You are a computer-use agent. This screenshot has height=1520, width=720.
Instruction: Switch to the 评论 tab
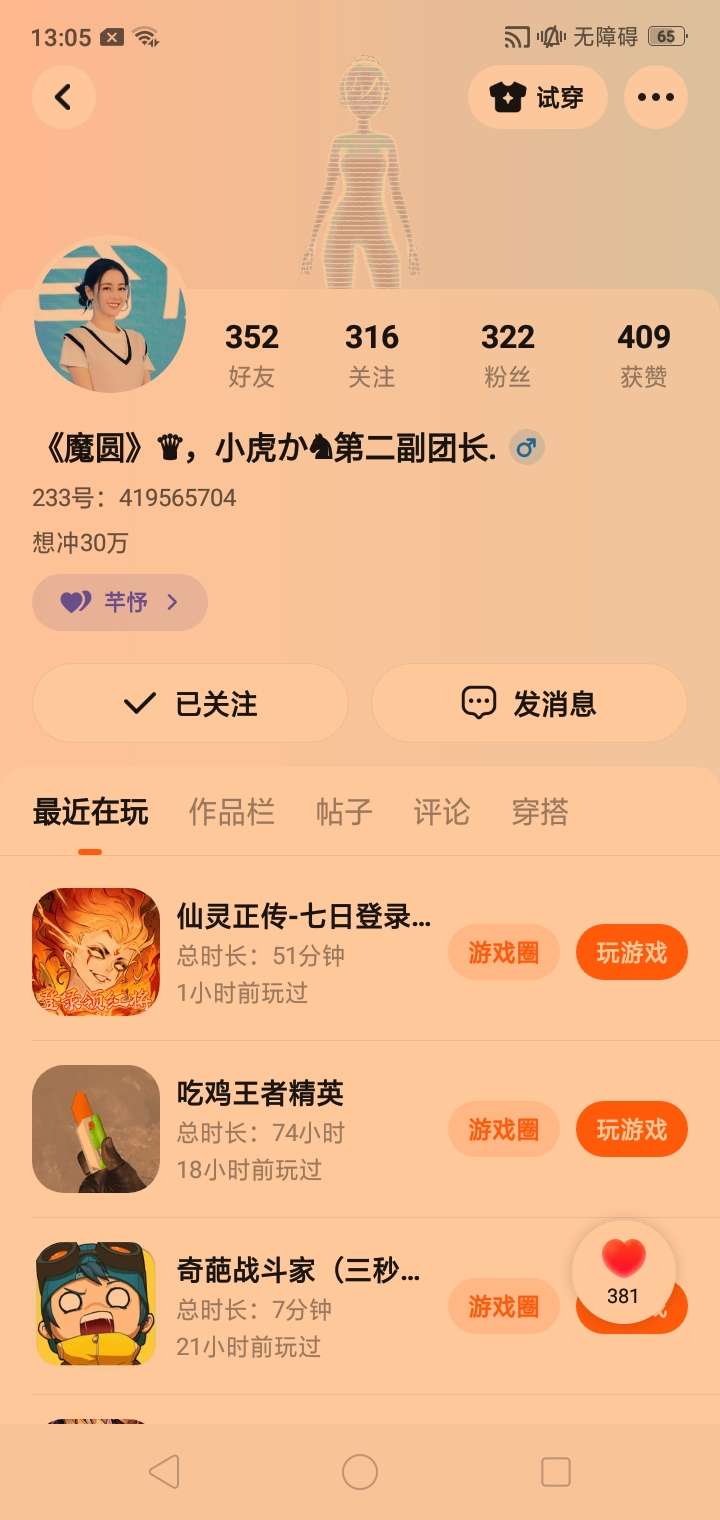pos(441,811)
